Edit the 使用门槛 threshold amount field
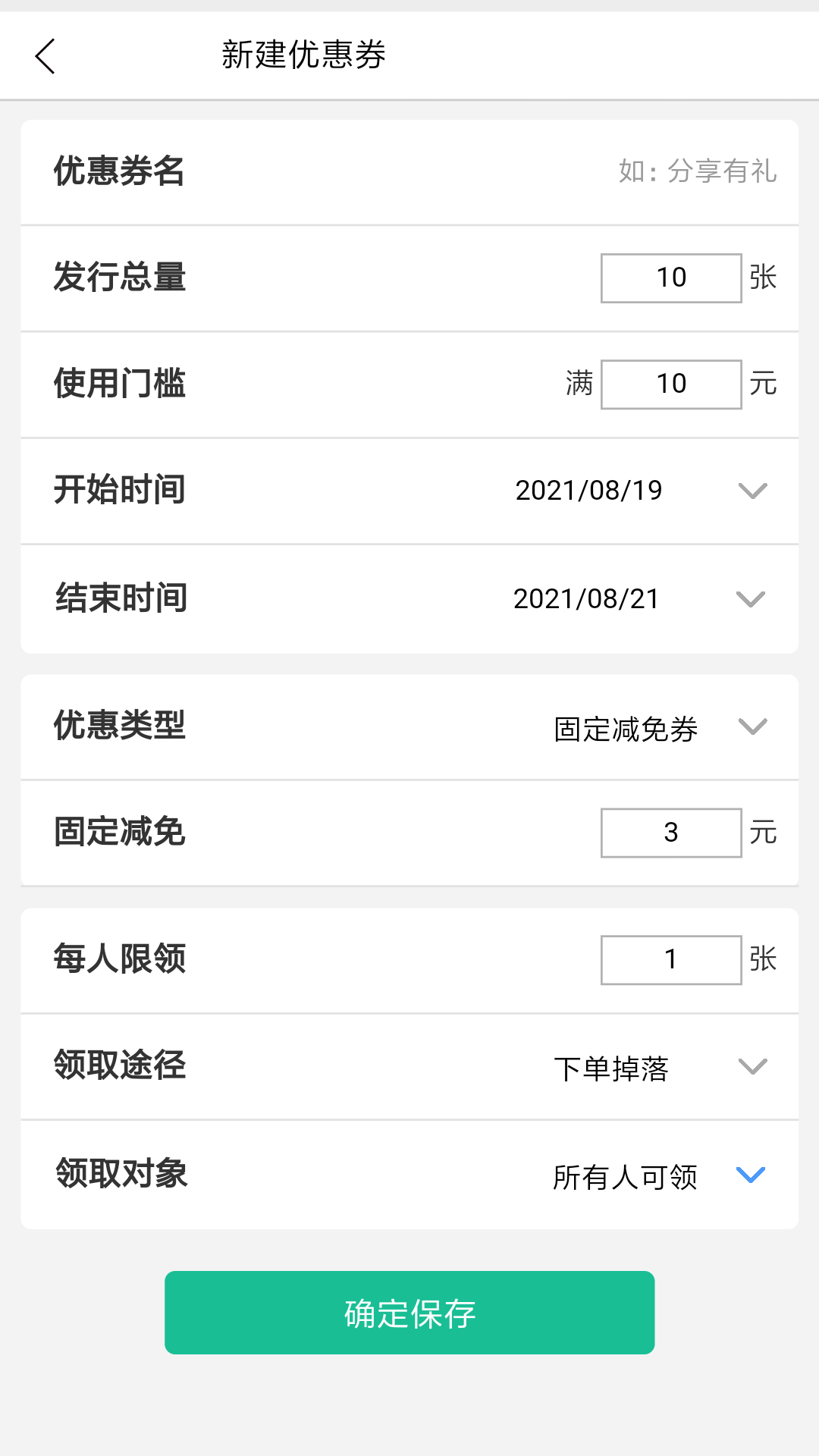The image size is (819, 1456). coord(670,384)
